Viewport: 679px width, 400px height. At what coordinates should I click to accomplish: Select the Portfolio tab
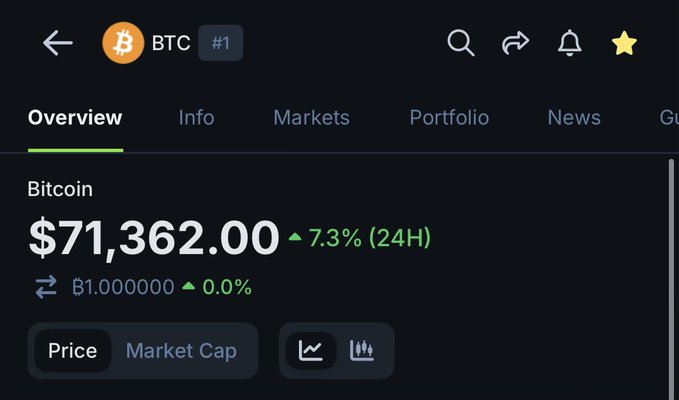[x=449, y=117]
